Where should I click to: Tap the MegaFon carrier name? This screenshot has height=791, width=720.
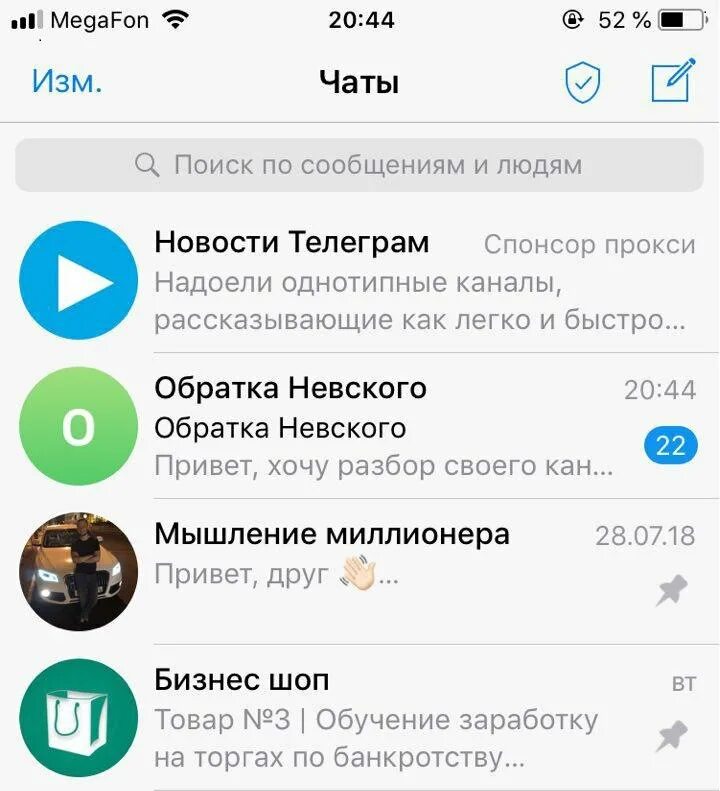coord(98,17)
